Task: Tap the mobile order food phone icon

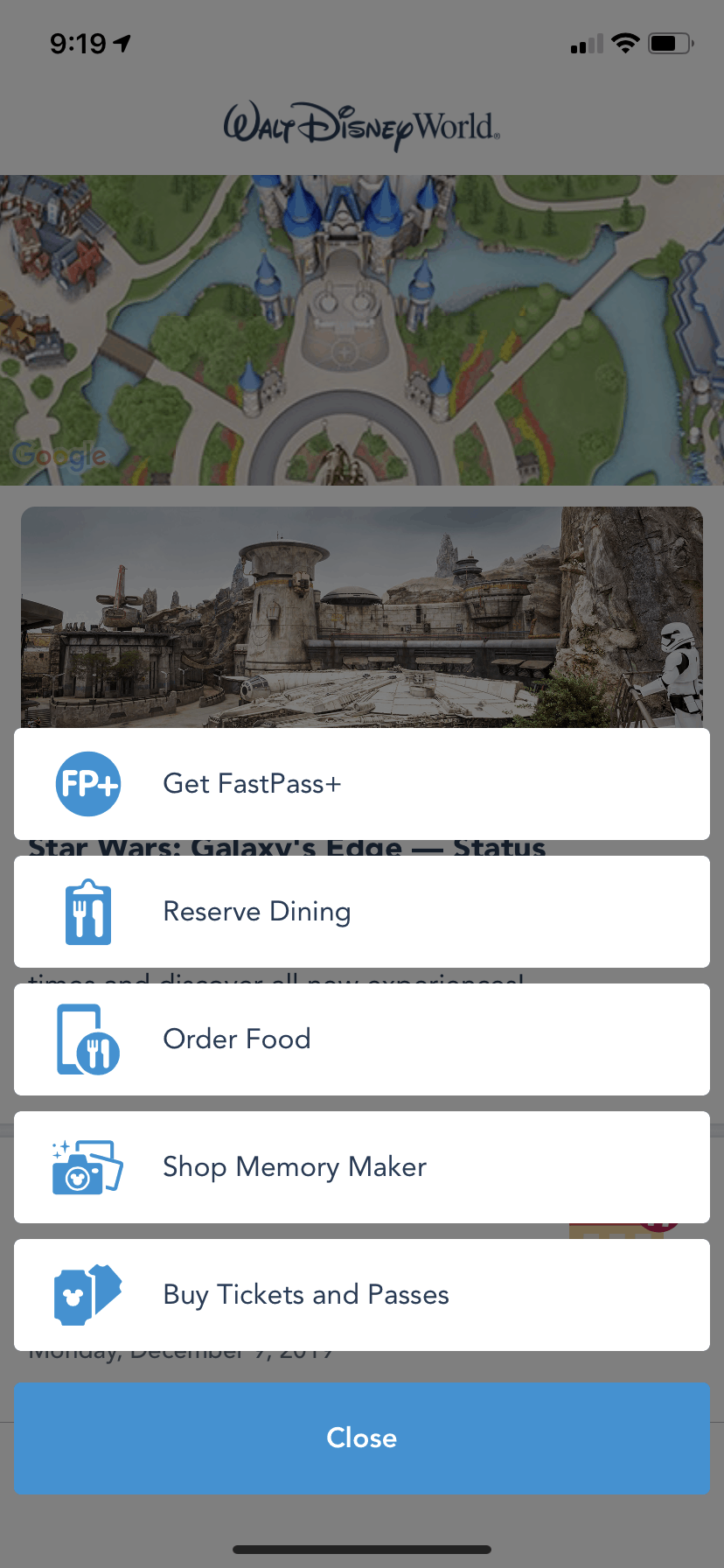Action: [87, 1039]
